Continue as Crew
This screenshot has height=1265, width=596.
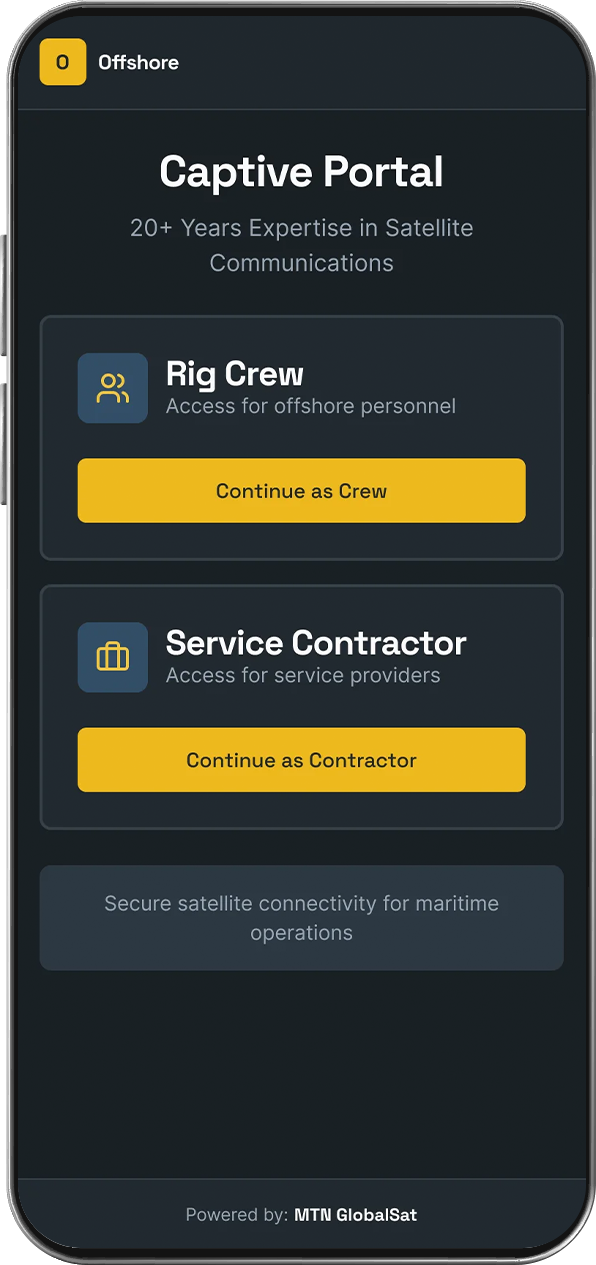301,490
